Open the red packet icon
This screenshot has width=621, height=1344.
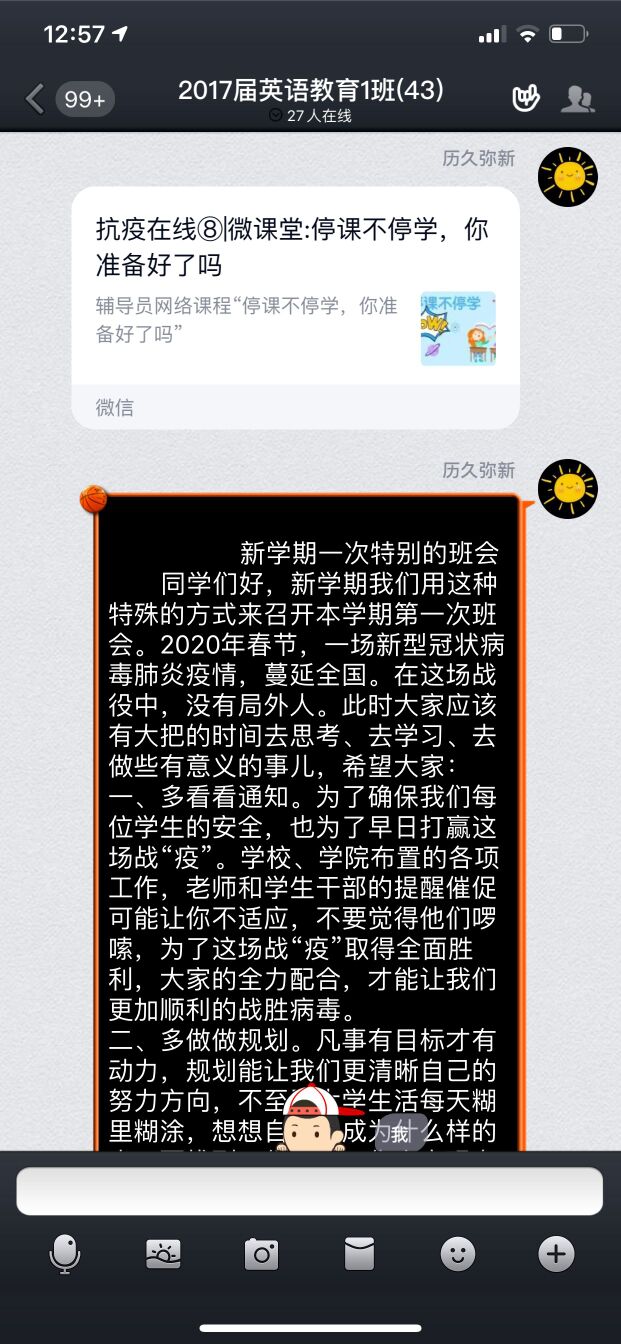(359, 1253)
